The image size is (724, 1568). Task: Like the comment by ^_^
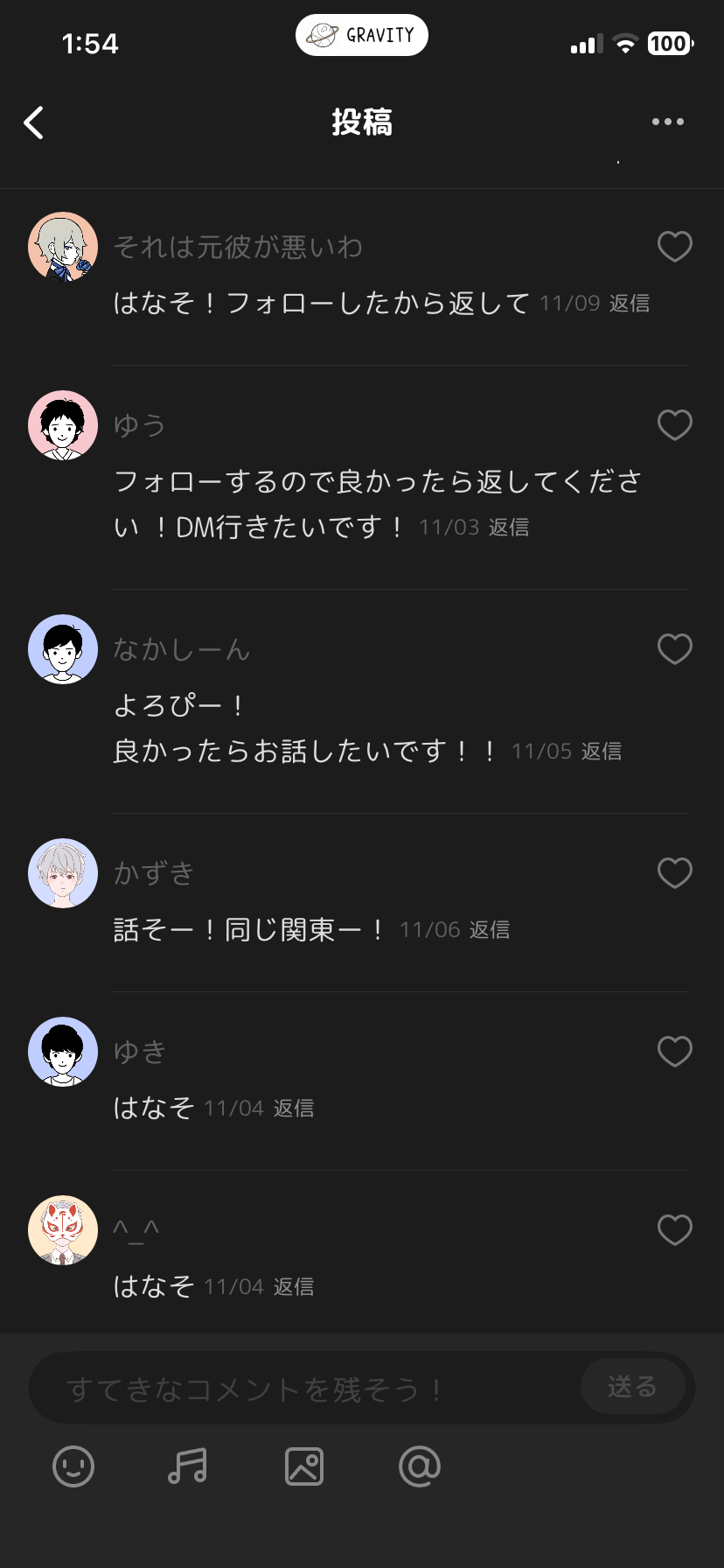coord(674,1230)
